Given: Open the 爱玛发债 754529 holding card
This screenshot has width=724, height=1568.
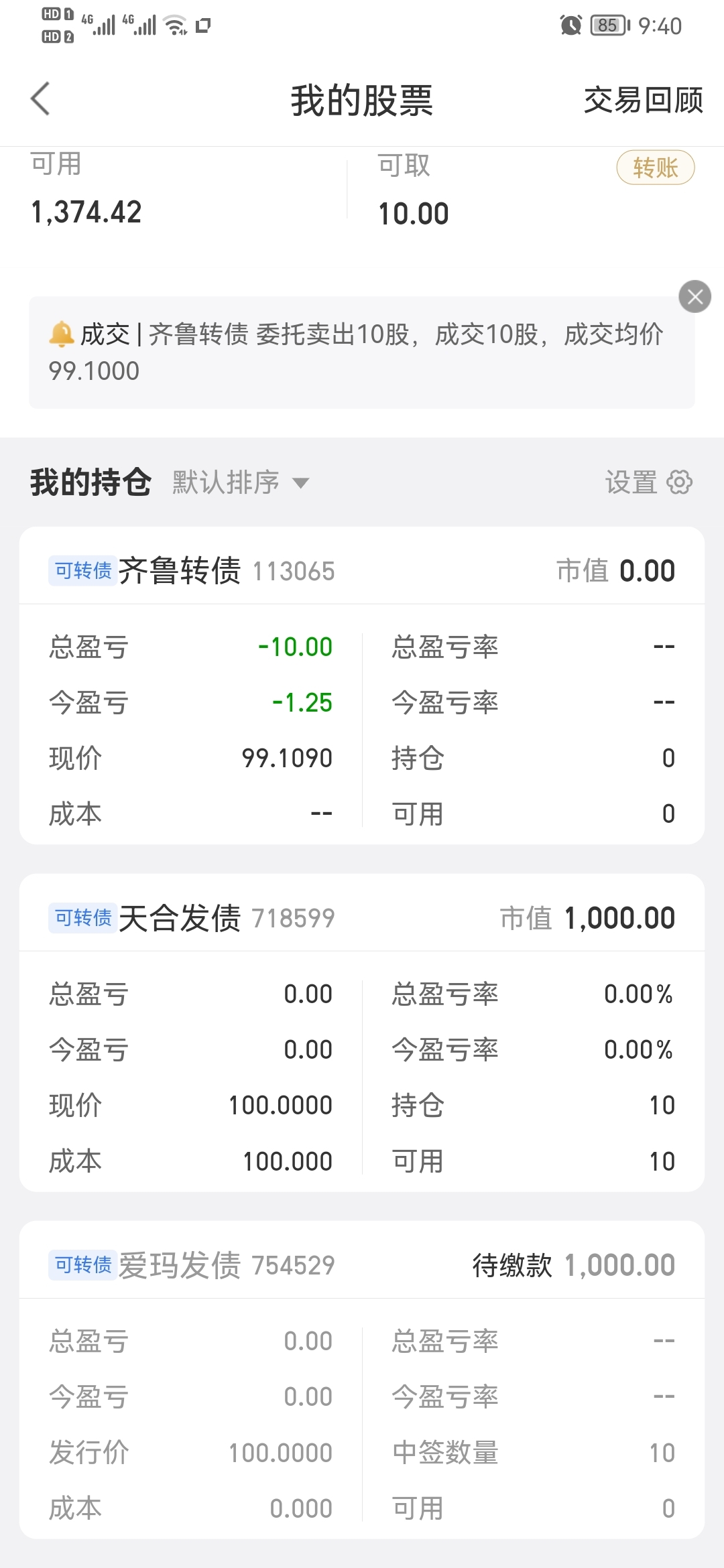Looking at the screenshot, I should pyautogui.click(x=361, y=1380).
